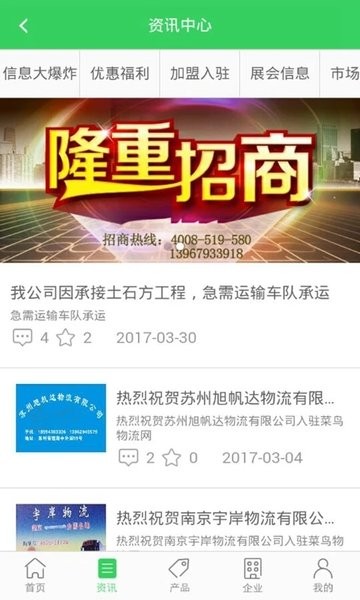Switch to the 产品 tab

pos(179,575)
